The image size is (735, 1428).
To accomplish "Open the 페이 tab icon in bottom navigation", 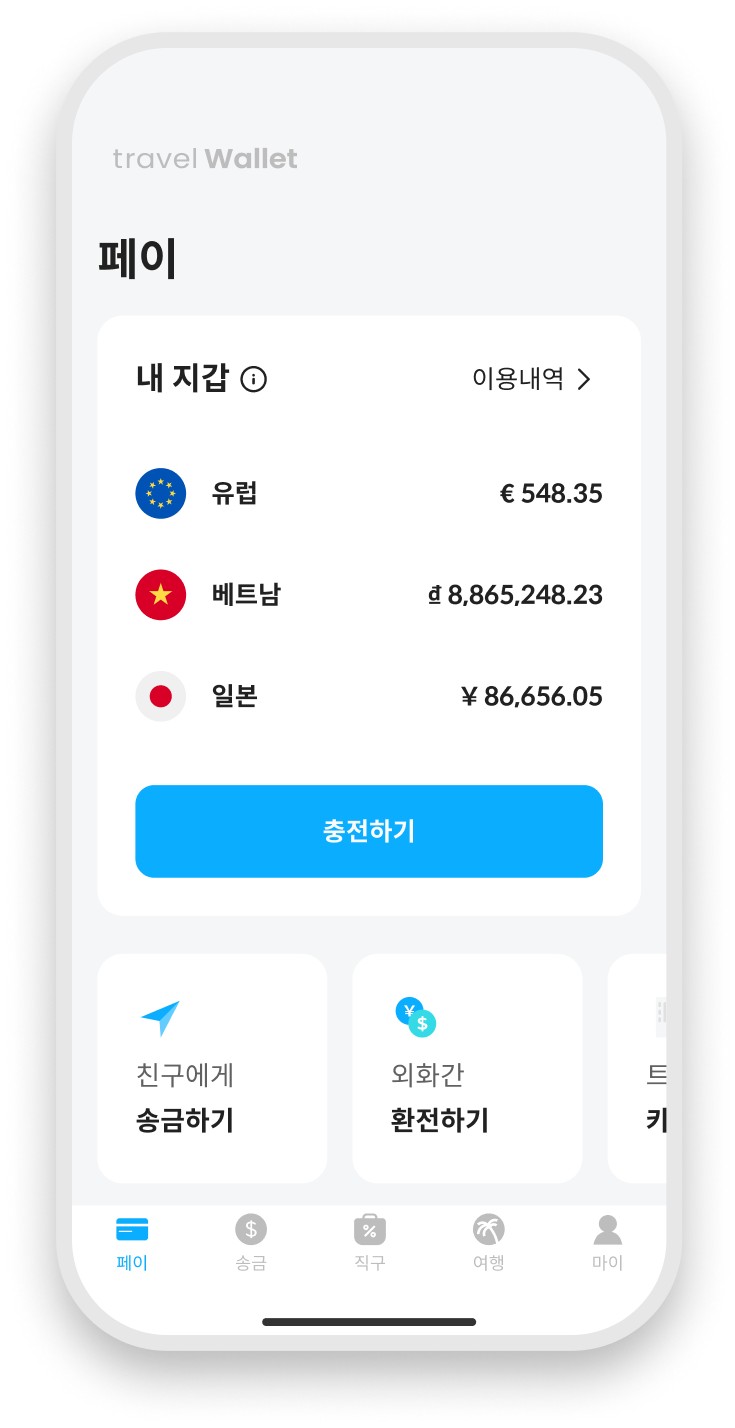I will [x=132, y=1229].
